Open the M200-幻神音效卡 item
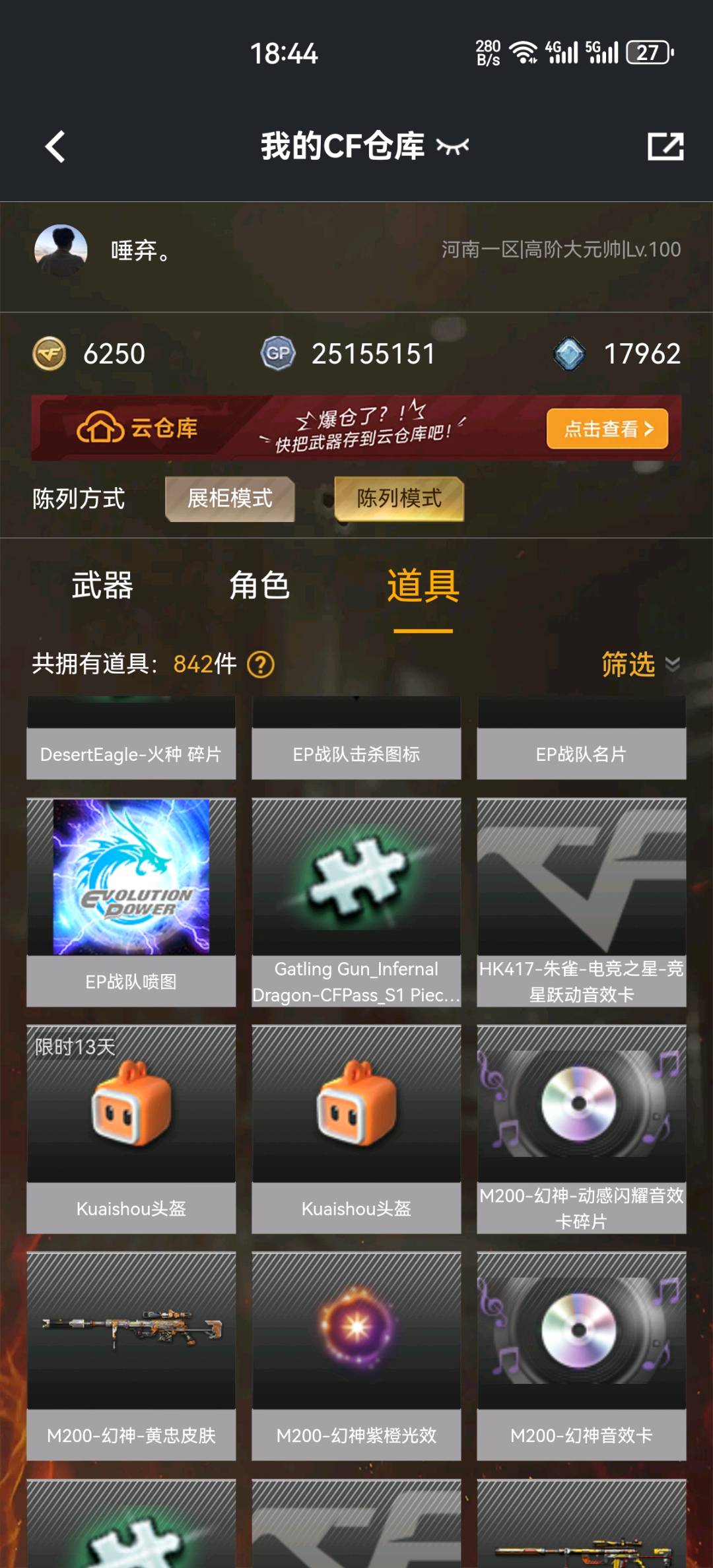Image resolution: width=713 pixels, height=1568 pixels. click(x=582, y=1356)
